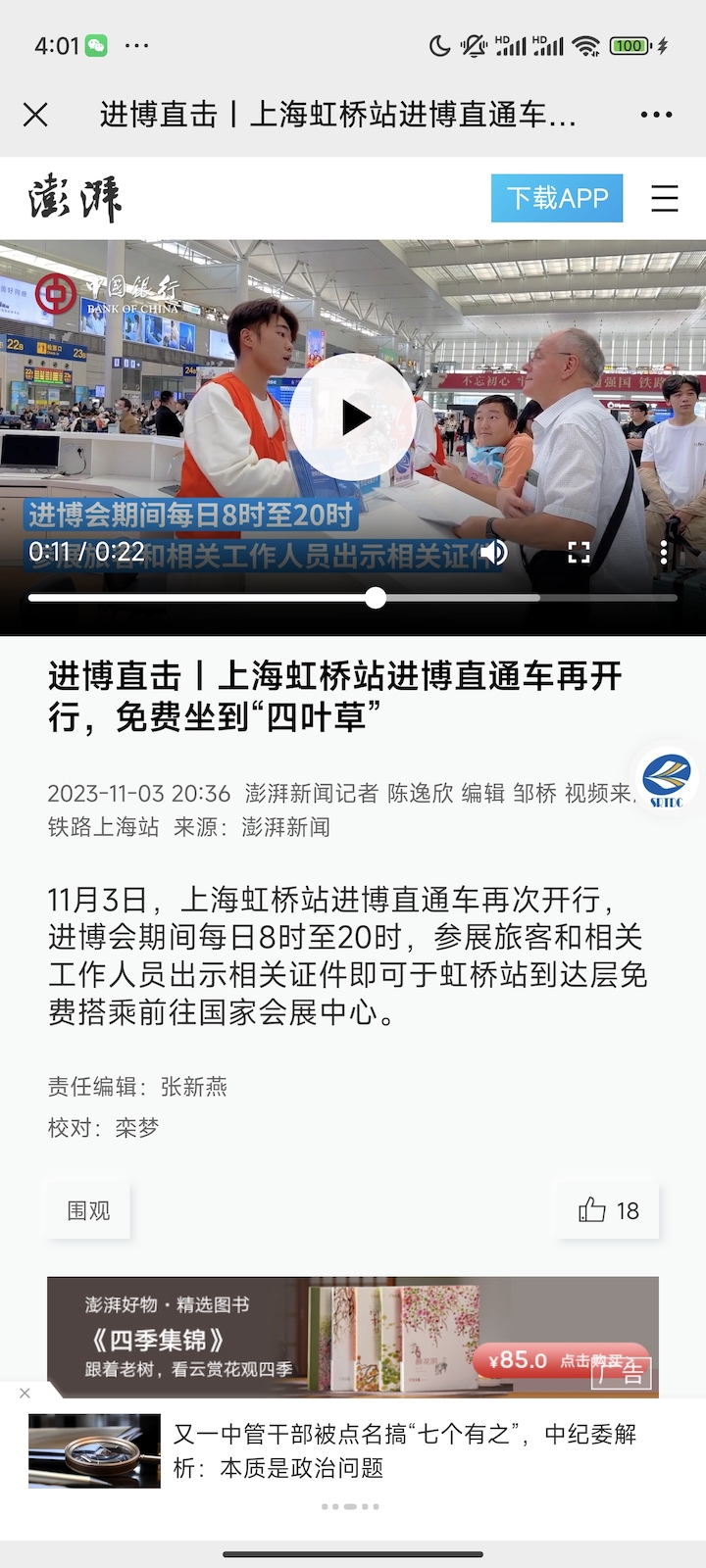
Task: Open the 四季集锦 book ad banner
Action: coord(353,1337)
